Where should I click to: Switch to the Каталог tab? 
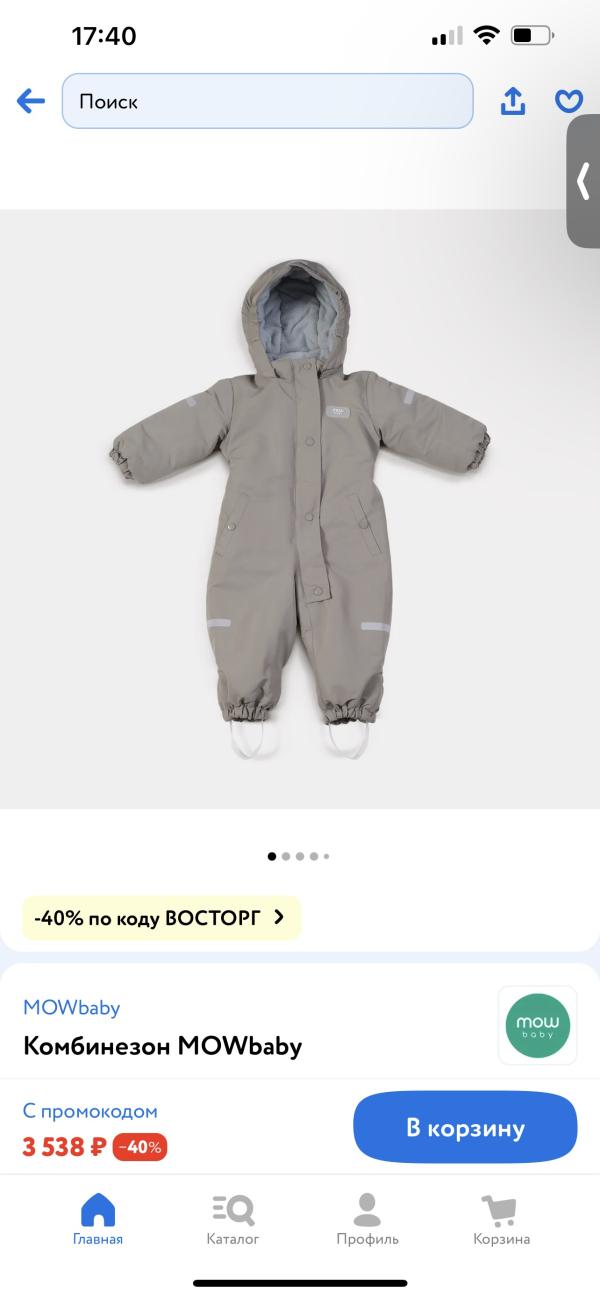tap(233, 1220)
